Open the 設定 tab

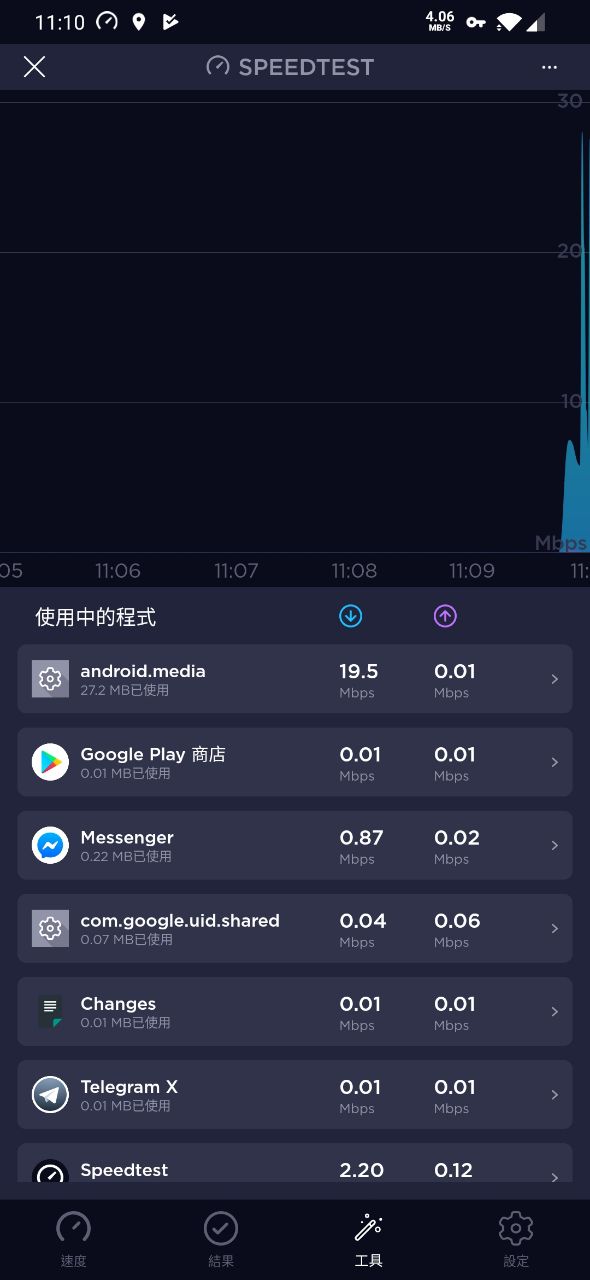pyautogui.click(x=516, y=1240)
